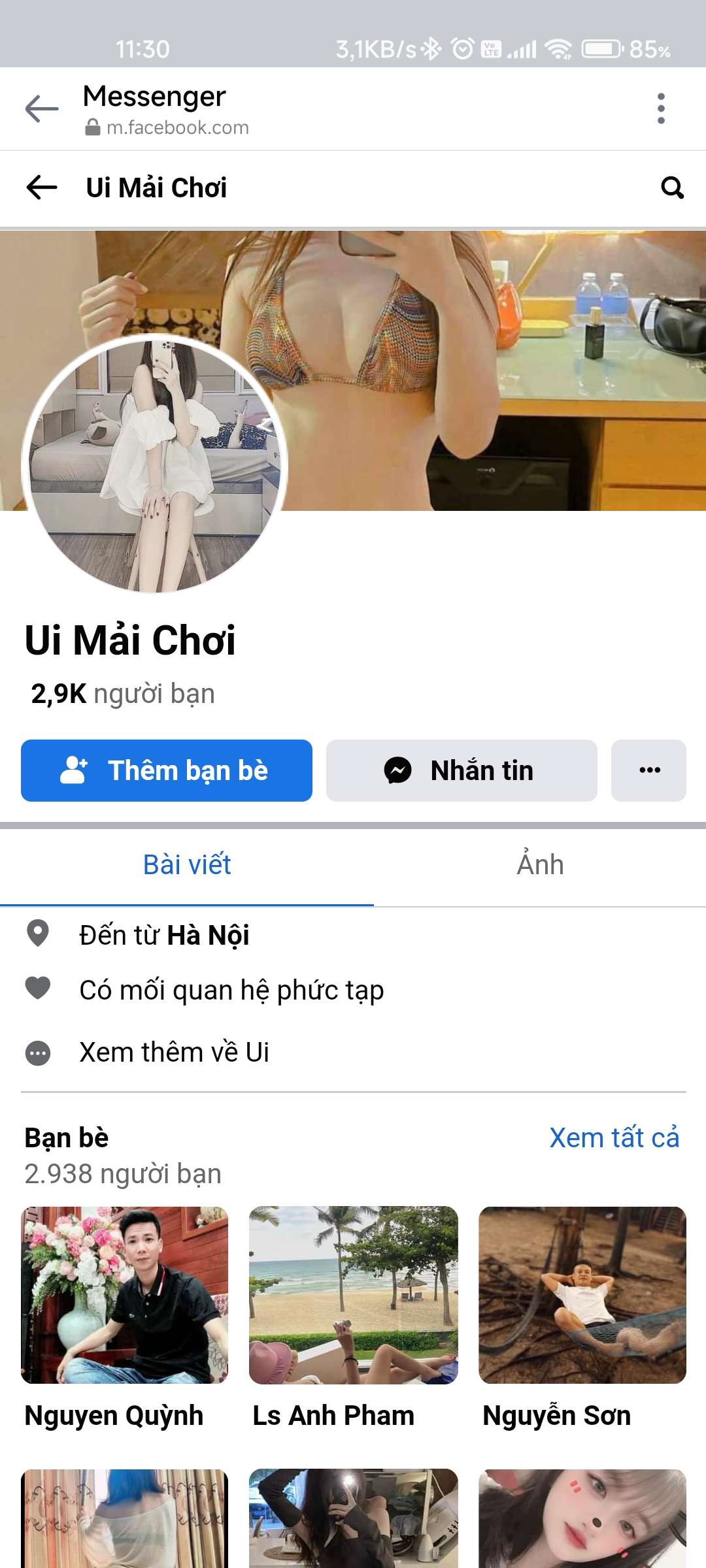This screenshot has width=706, height=1568.
Task: Open the browser overflow menu
Action: 661,108
